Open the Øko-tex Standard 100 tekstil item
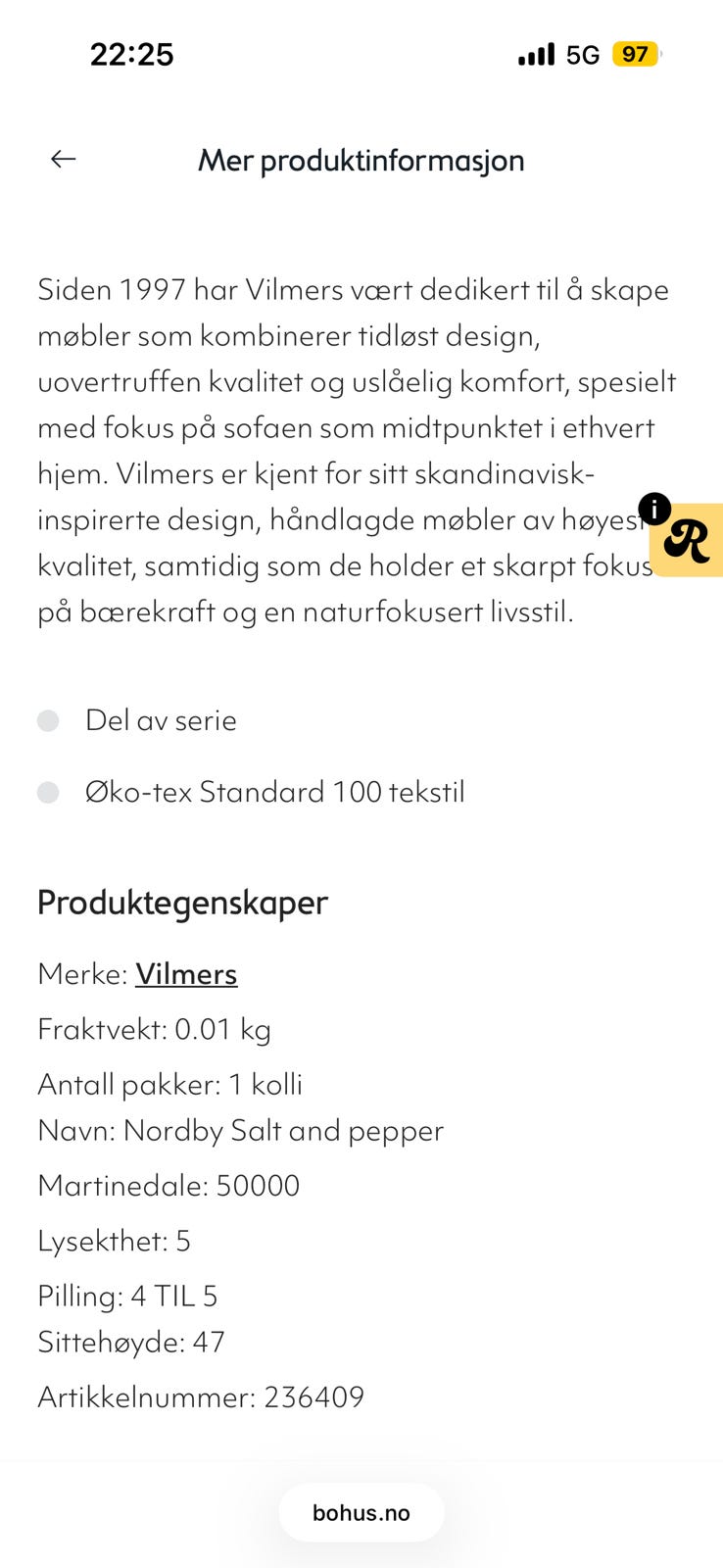The width and height of the screenshot is (723, 1568). (x=277, y=792)
